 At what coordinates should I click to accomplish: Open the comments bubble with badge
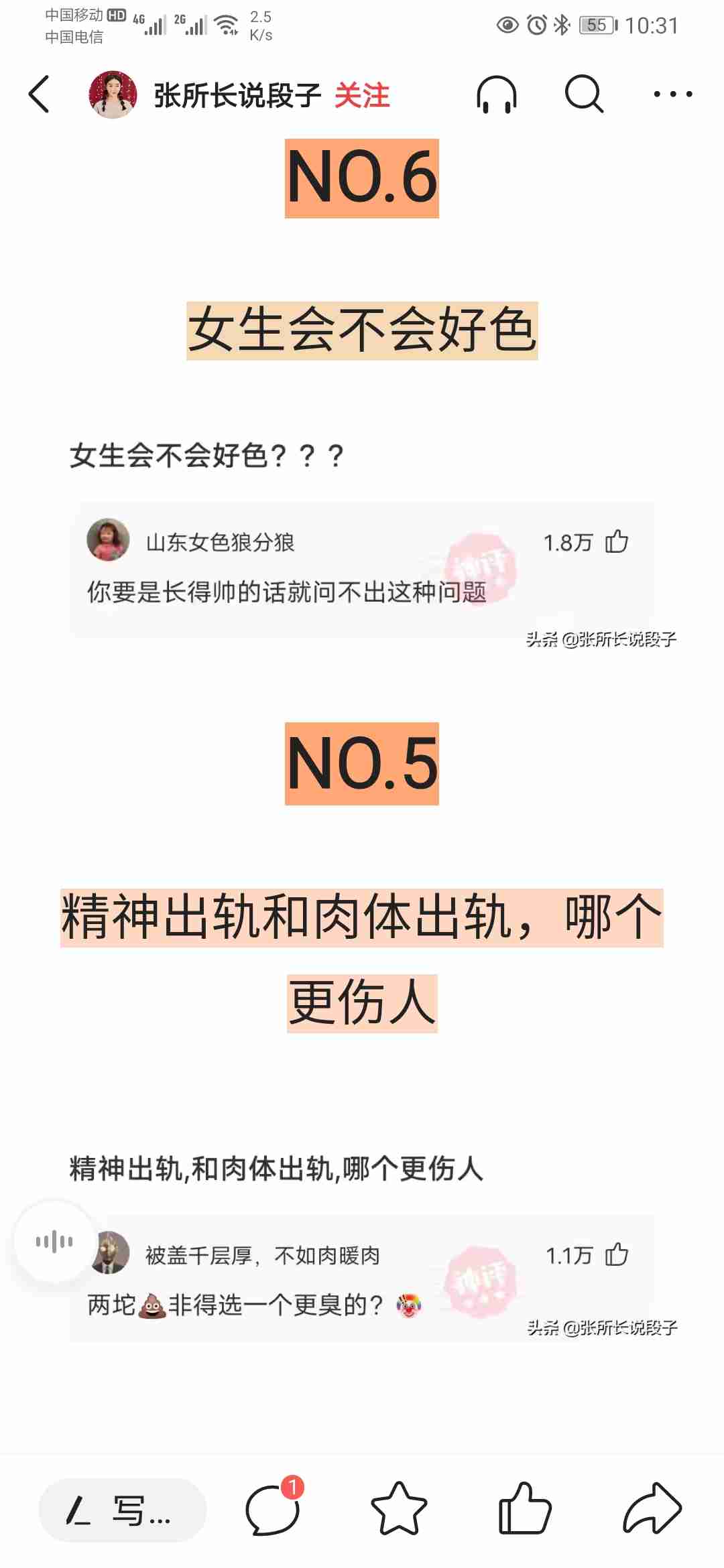(273, 1509)
